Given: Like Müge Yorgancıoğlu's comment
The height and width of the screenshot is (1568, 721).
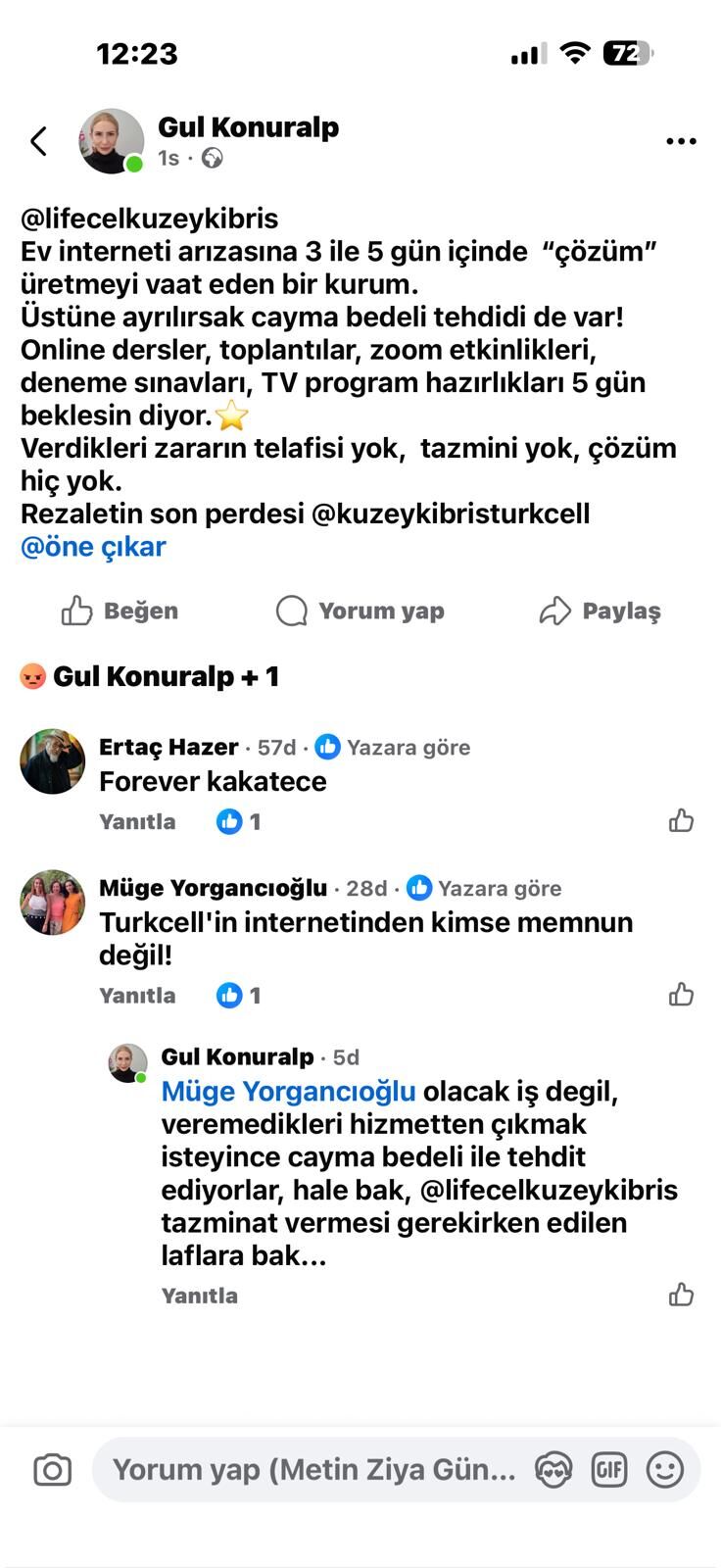Looking at the screenshot, I should (681, 995).
